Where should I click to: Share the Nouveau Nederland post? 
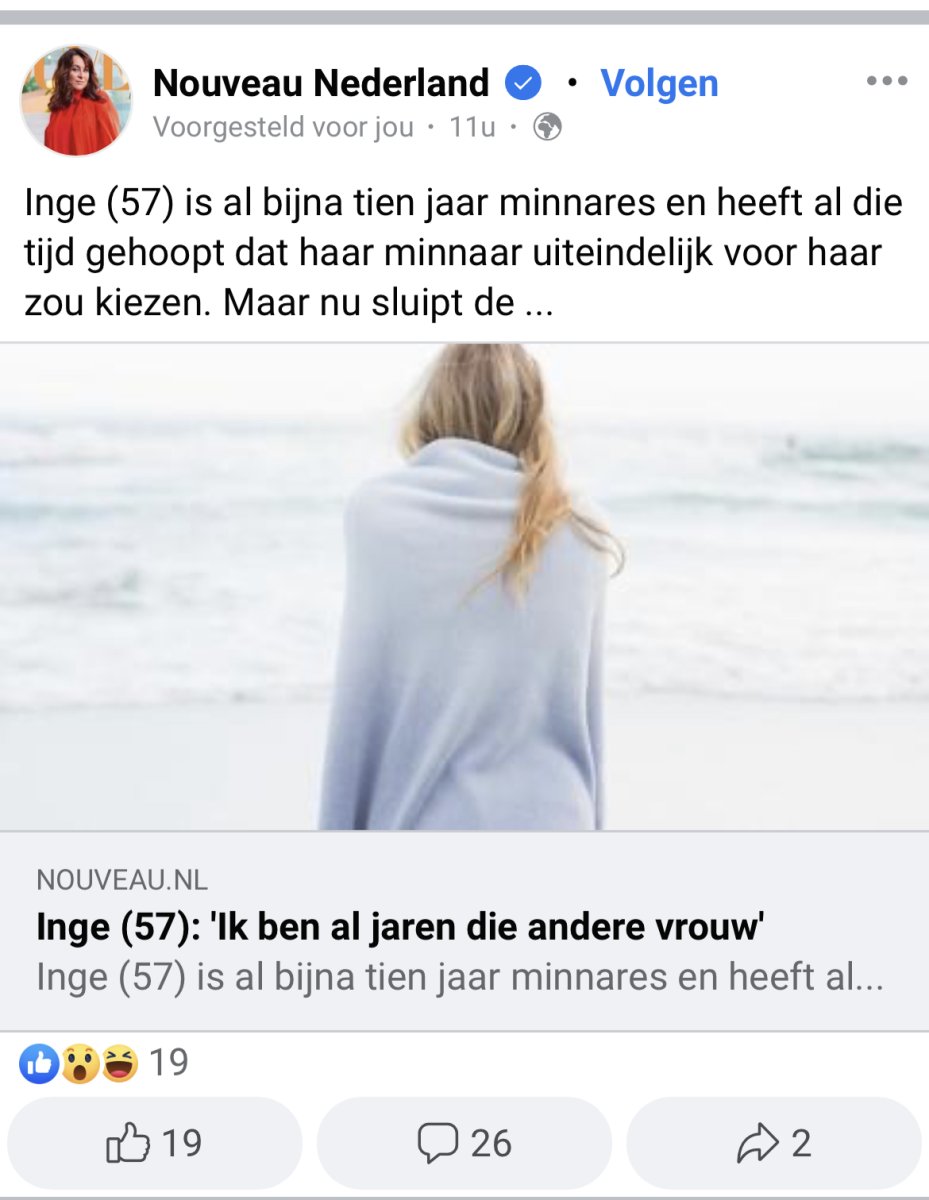773,1143
